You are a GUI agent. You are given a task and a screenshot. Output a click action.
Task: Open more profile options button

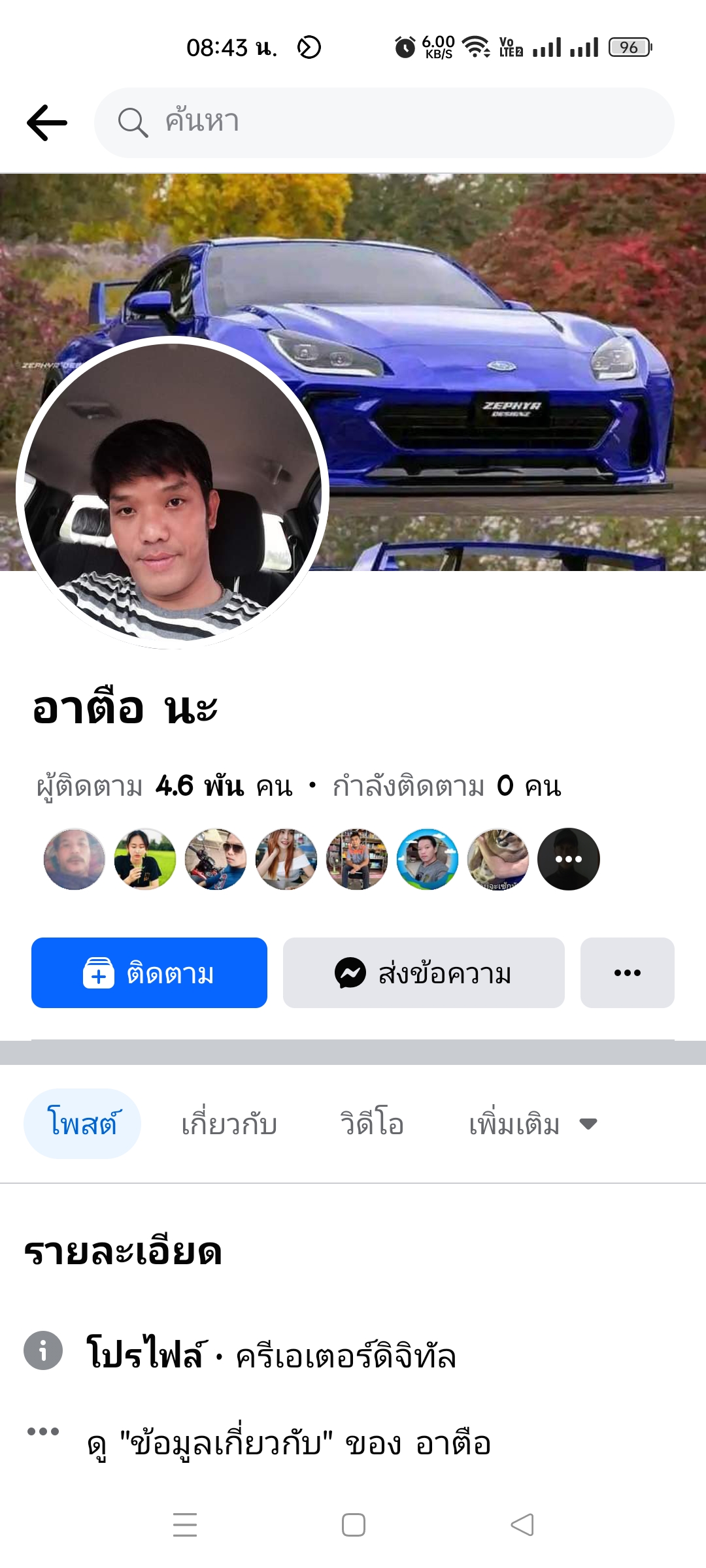[x=627, y=973]
